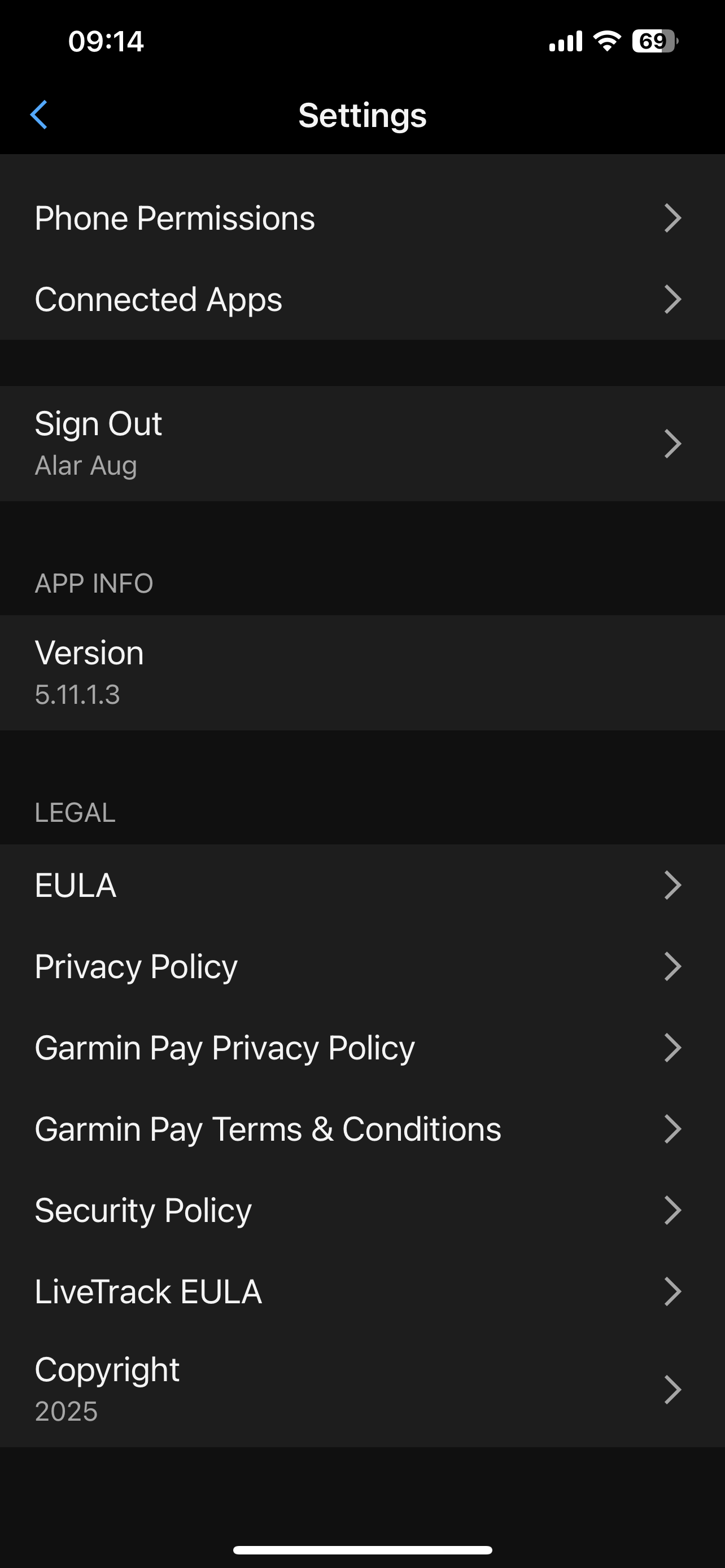725x1568 pixels.
Task: Sign out of Alar Aug account
Action: click(x=362, y=444)
